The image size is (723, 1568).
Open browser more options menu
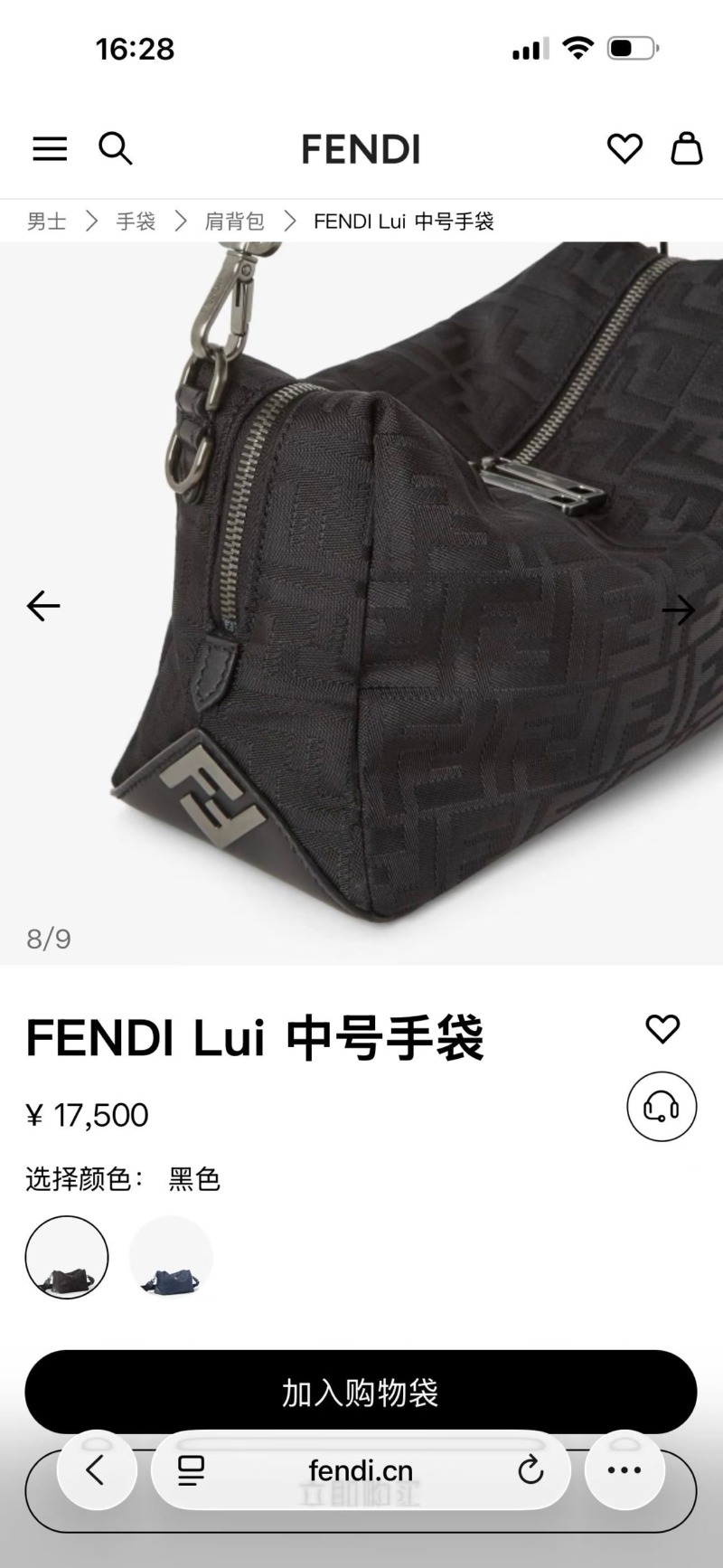click(x=624, y=1470)
